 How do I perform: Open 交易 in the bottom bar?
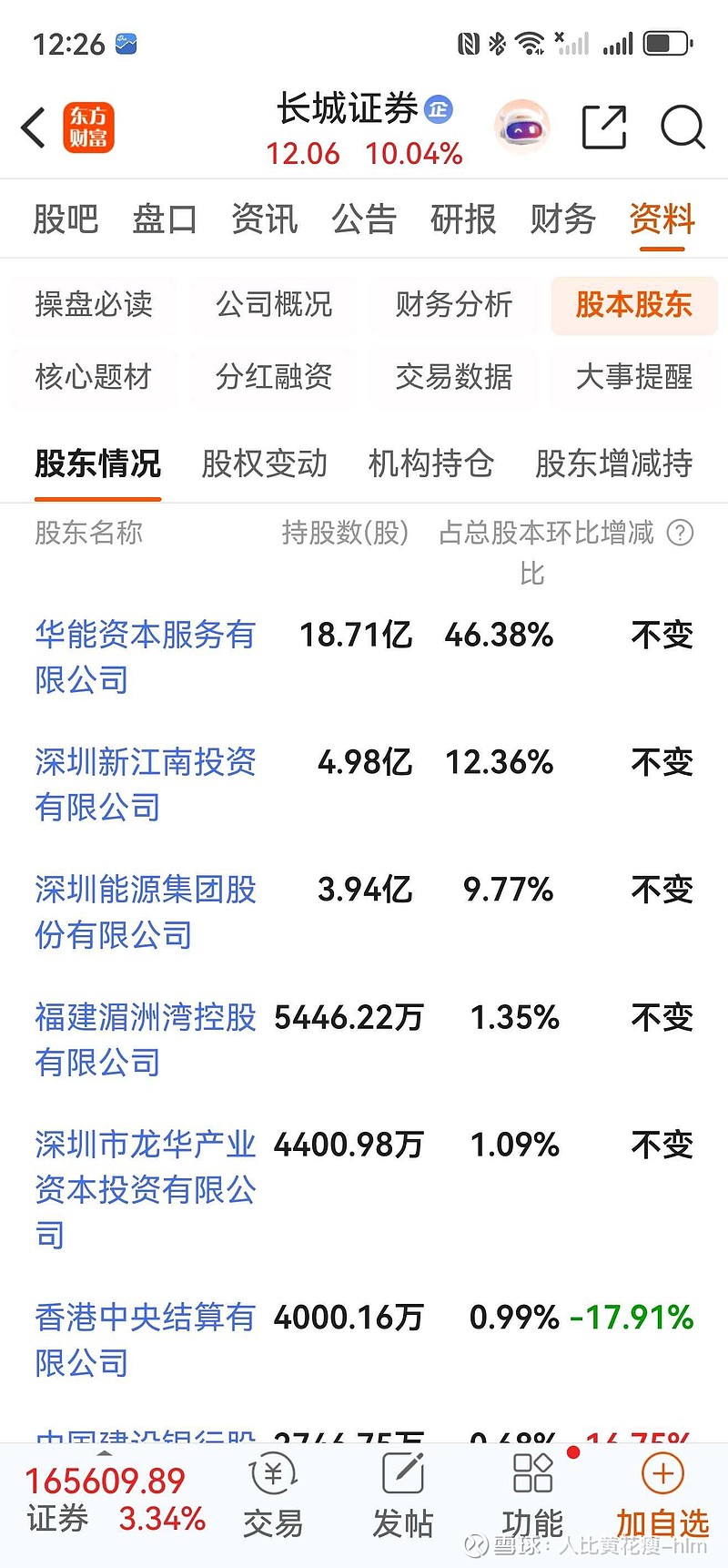(x=273, y=1500)
